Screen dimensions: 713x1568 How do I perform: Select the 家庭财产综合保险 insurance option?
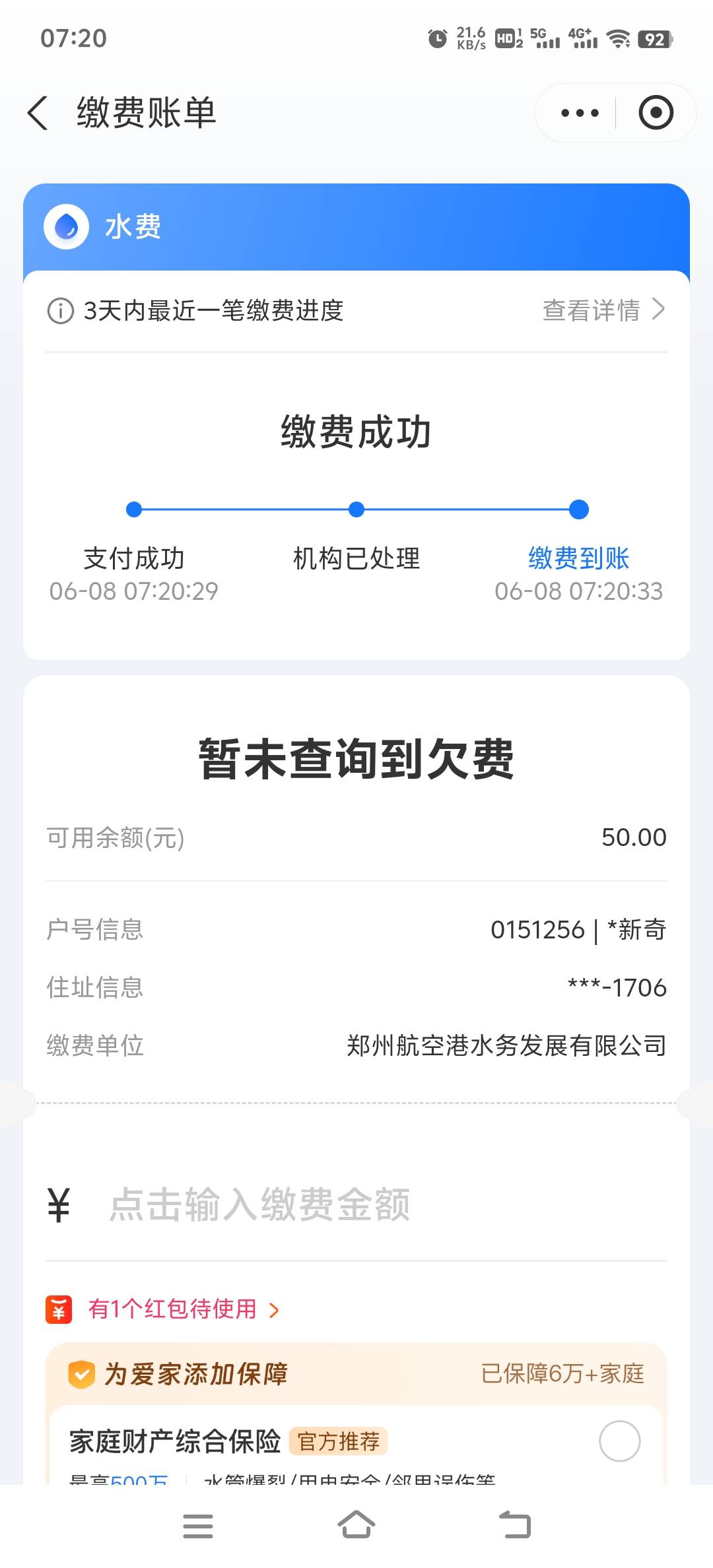pyautogui.click(x=619, y=1441)
